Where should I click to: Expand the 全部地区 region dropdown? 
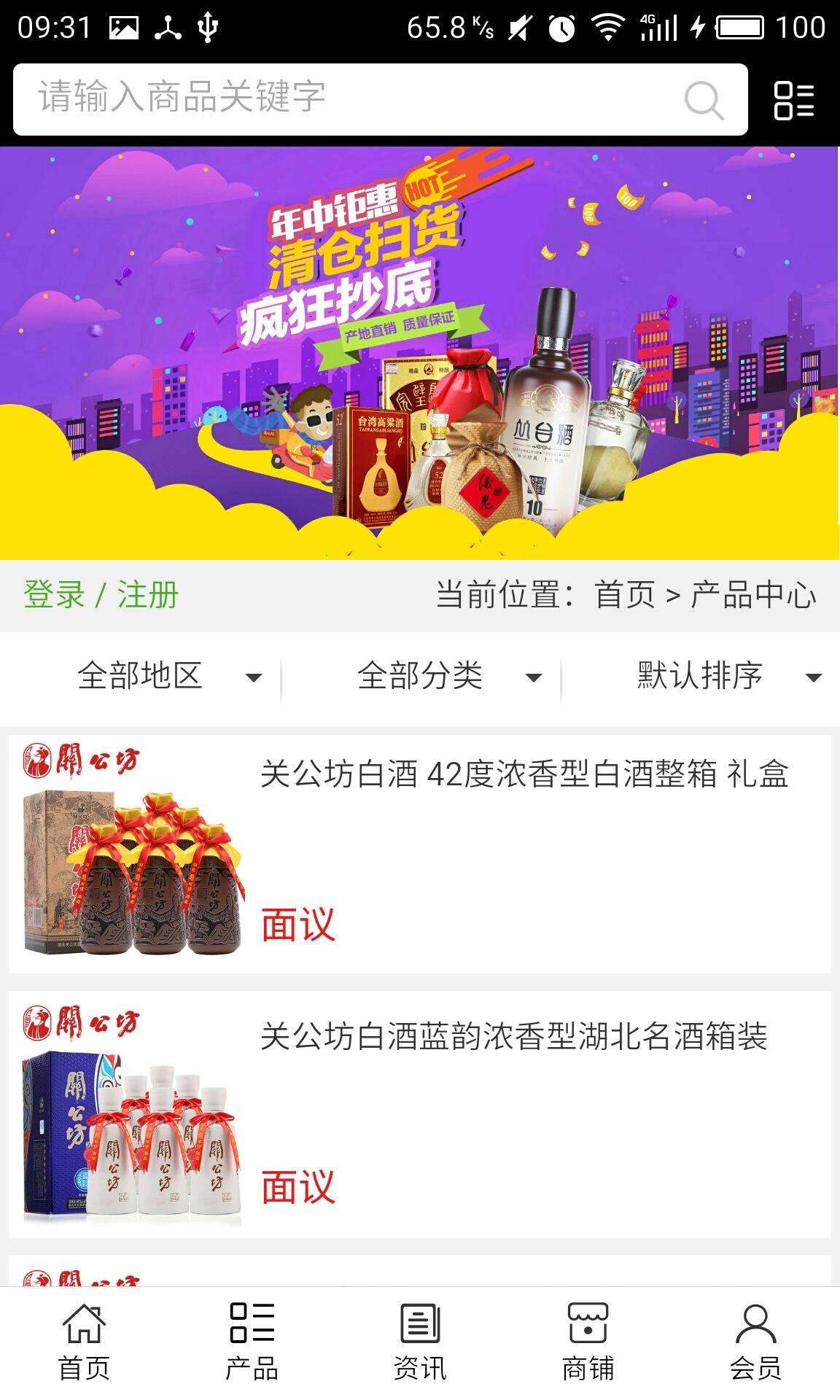coord(168,676)
